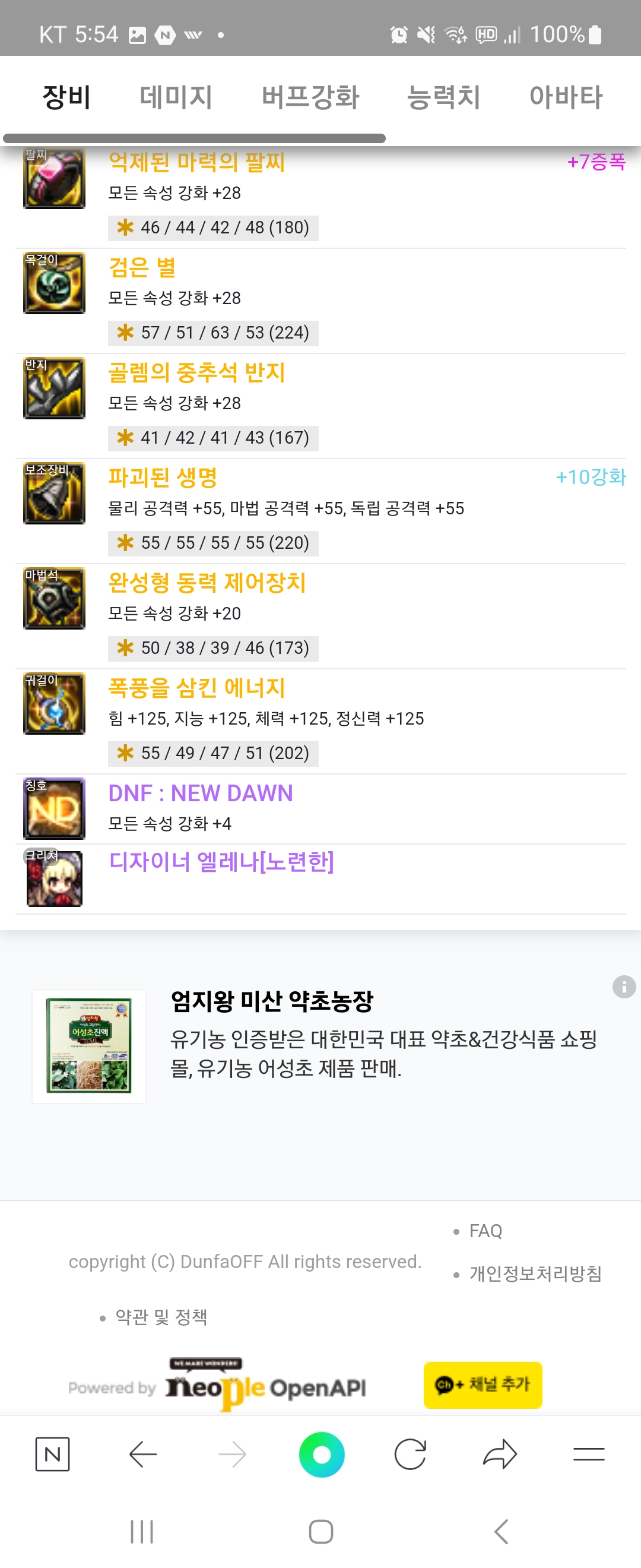Tap the 장비 tab

(x=67, y=97)
